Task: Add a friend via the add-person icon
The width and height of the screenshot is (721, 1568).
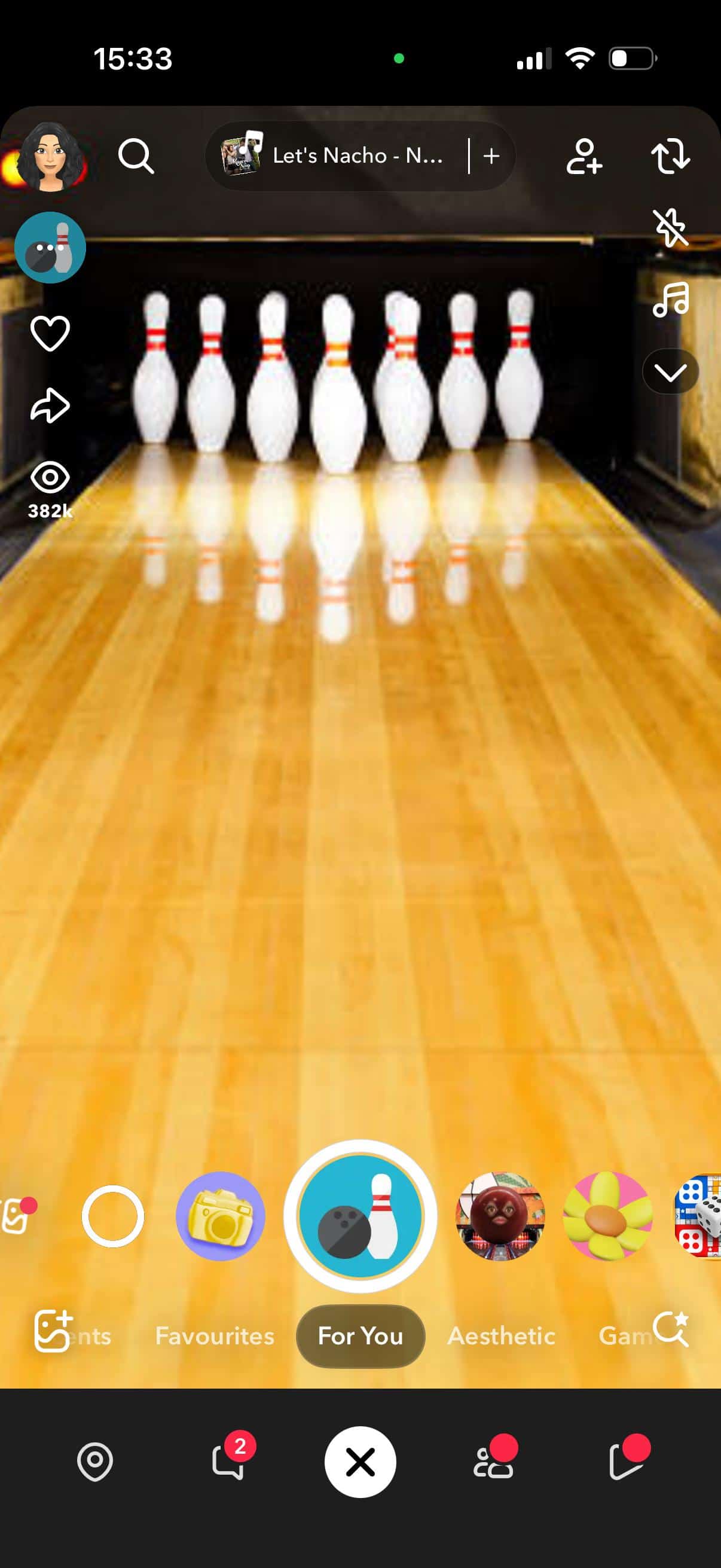Action: point(586,156)
